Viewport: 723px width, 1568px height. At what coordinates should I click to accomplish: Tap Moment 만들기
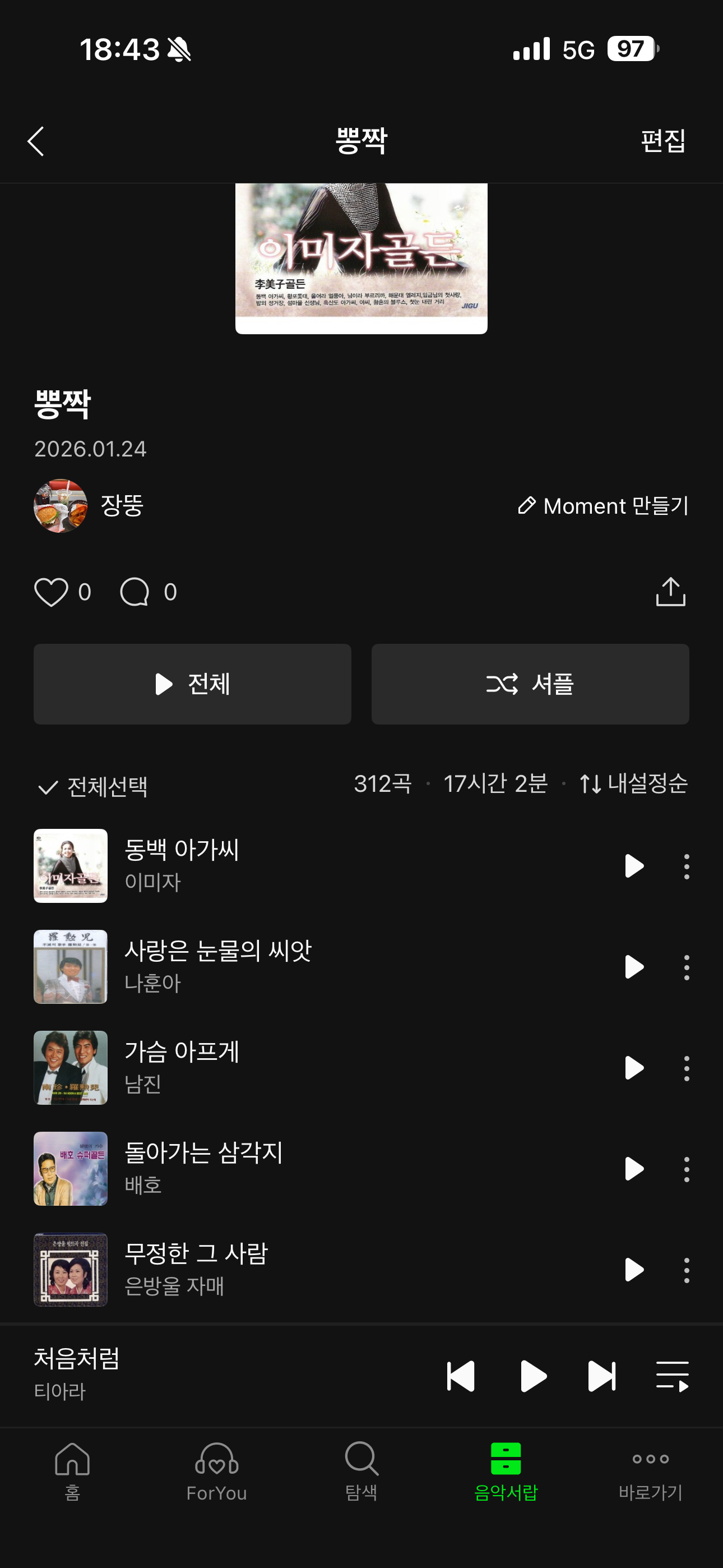tap(603, 506)
